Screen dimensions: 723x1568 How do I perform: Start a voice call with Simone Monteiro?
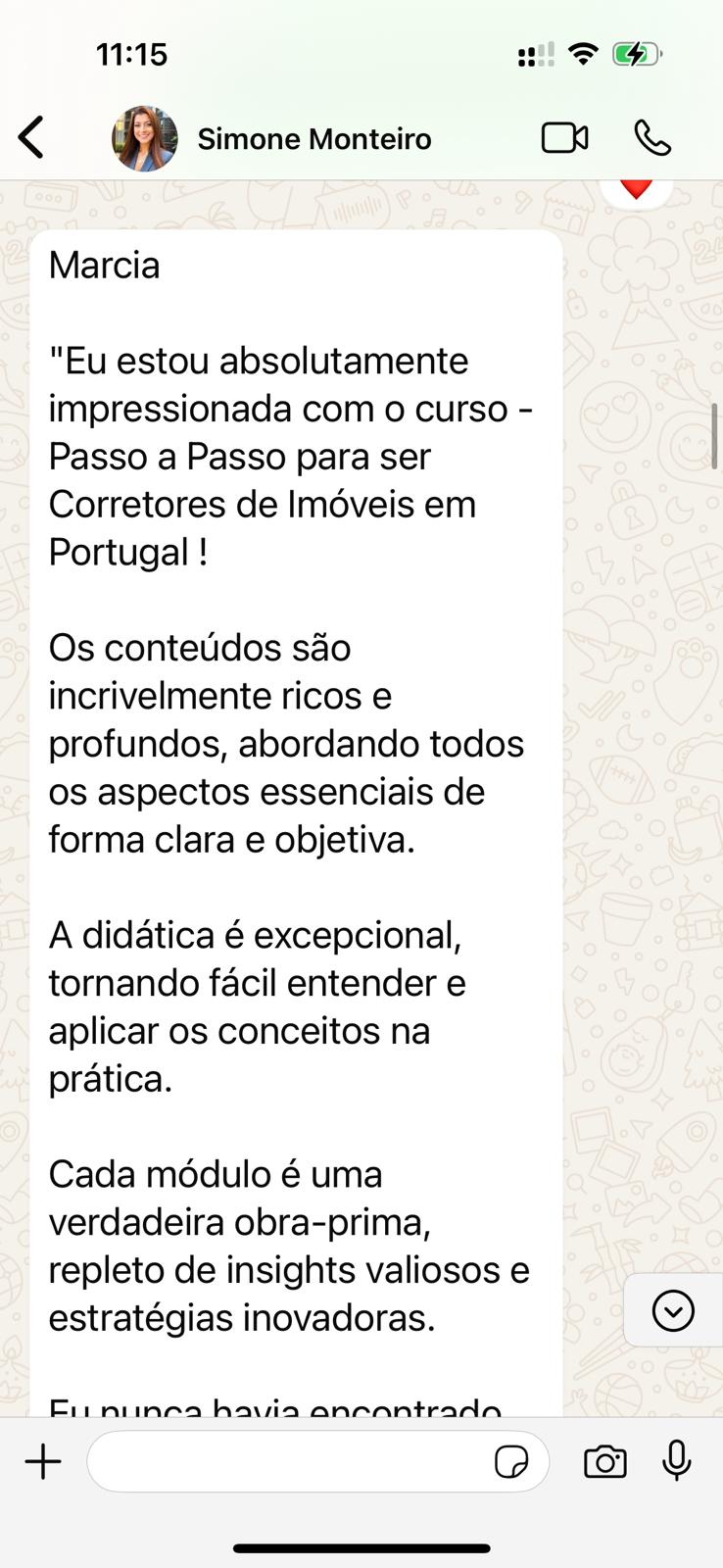tap(652, 138)
